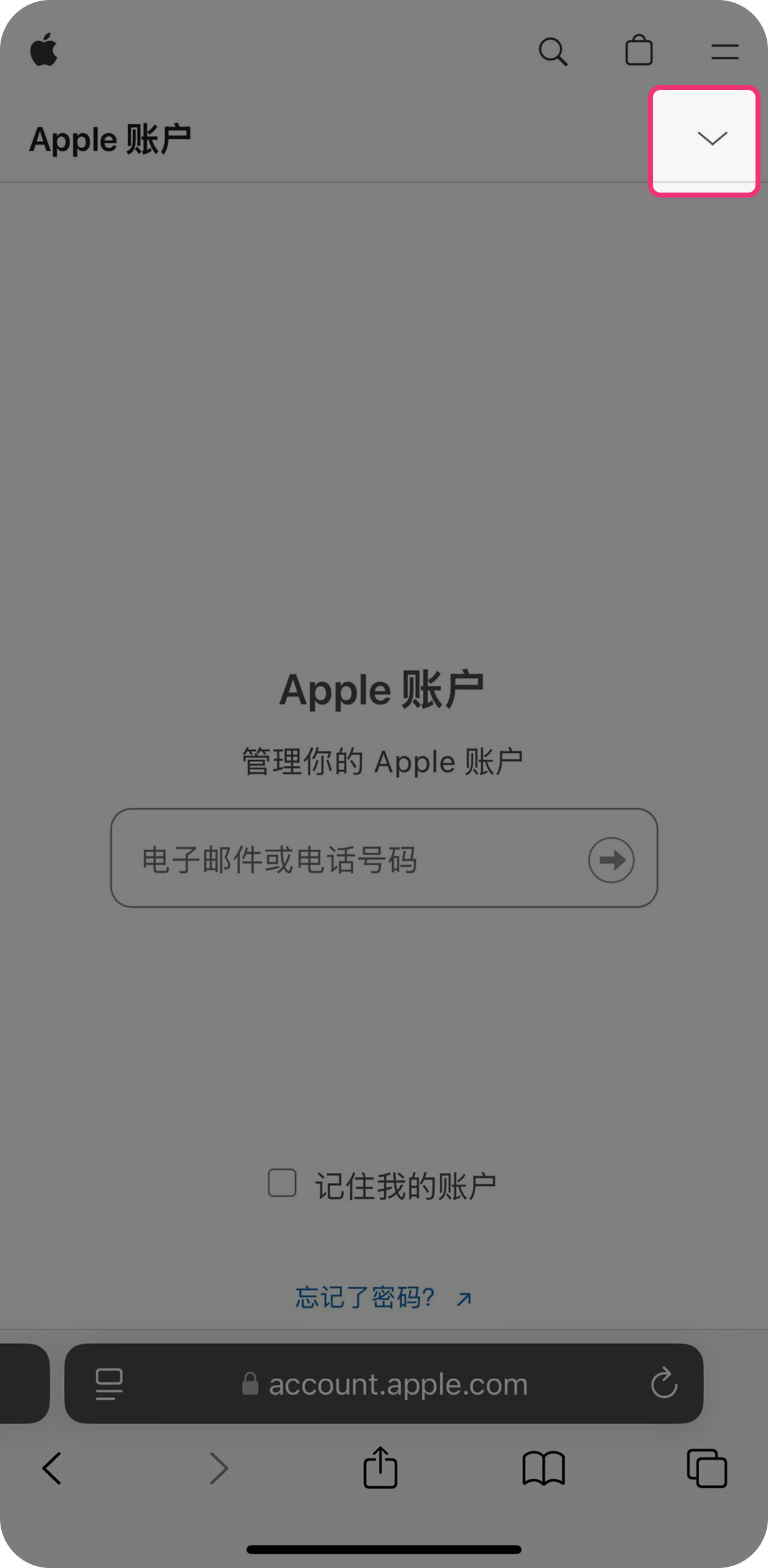
Task: Share this page
Action: coord(380,1467)
